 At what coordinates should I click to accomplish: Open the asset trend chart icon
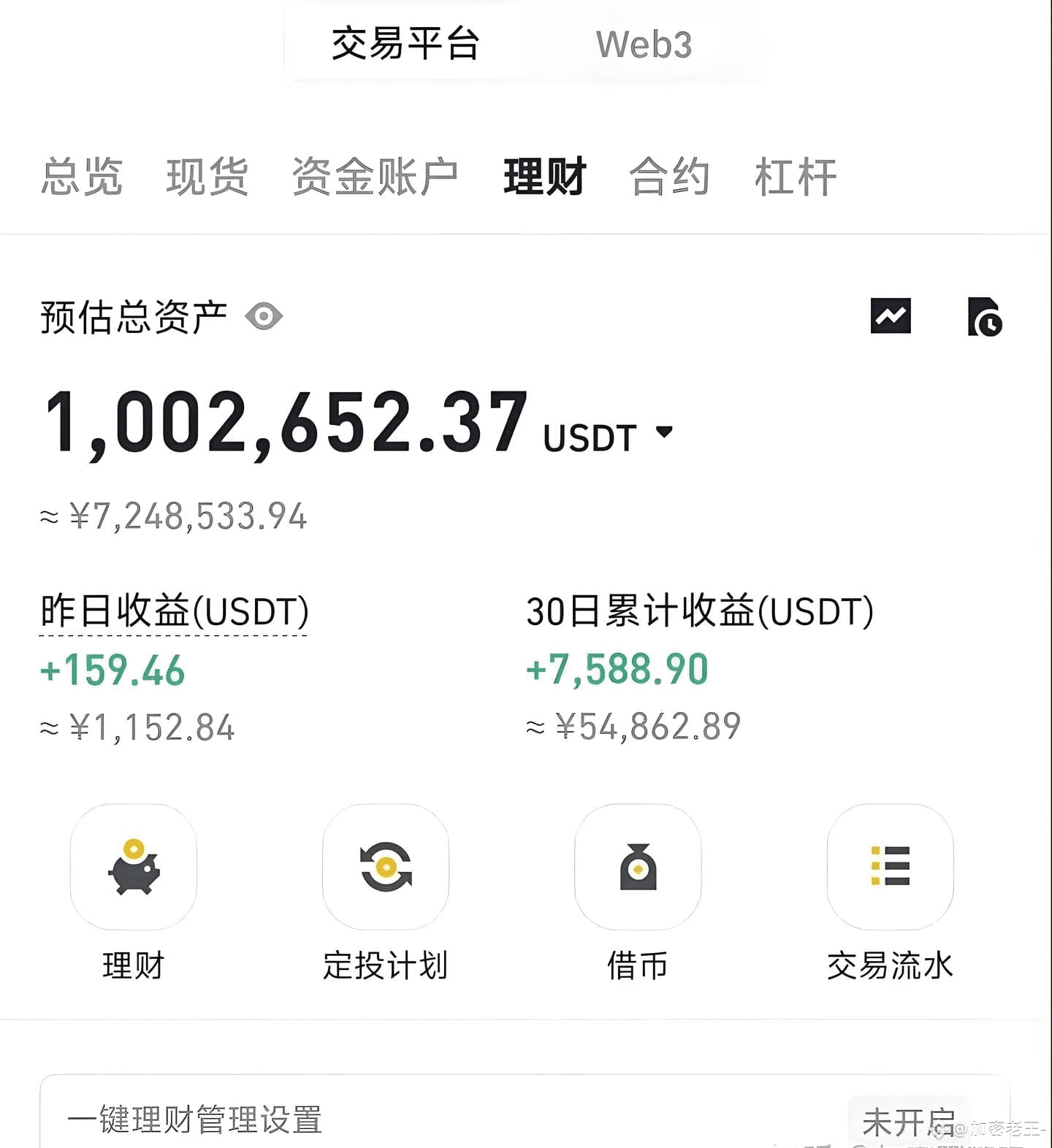click(x=891, y=316)
